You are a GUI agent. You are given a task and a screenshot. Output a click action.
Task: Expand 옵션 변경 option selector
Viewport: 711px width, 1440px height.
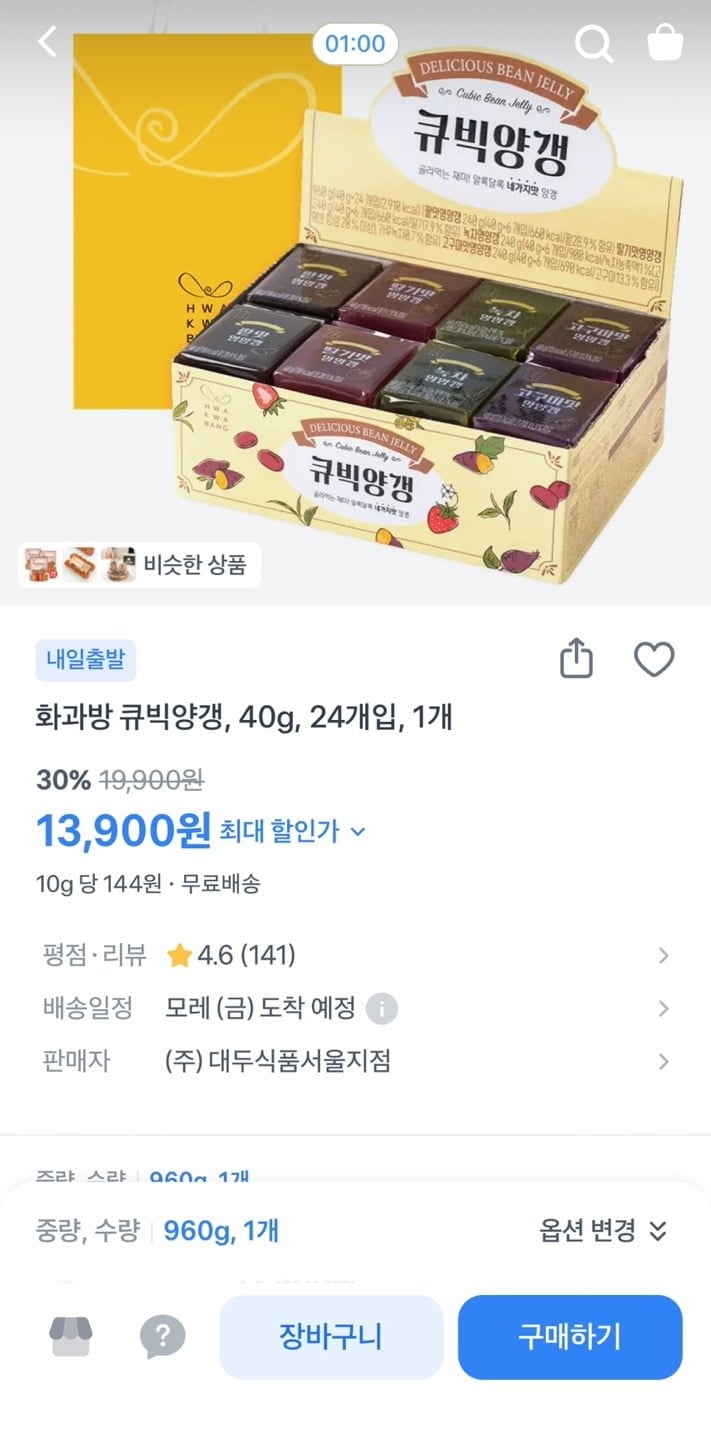point(603,1231)
